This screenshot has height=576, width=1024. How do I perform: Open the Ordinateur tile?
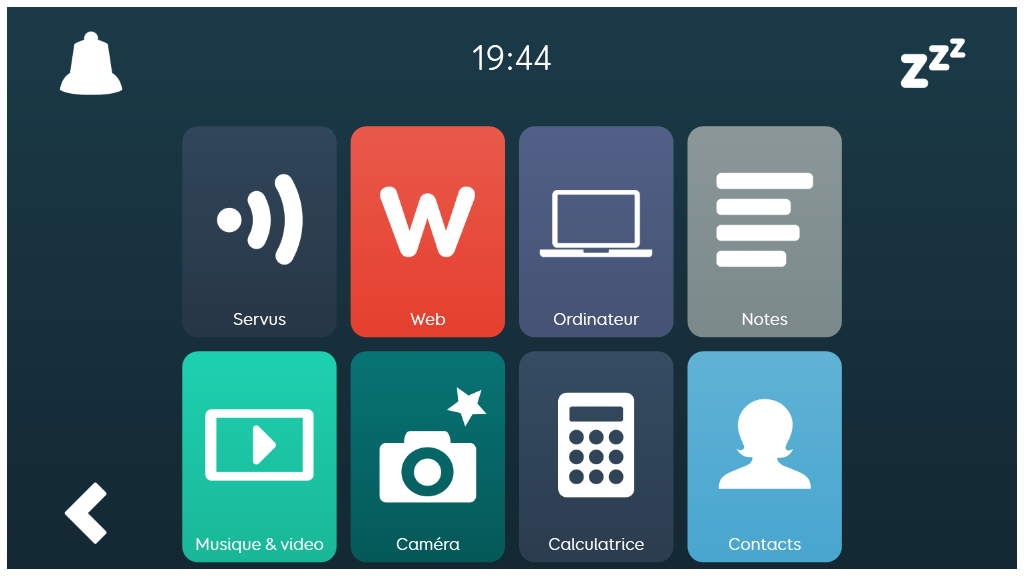click(596, 231)
